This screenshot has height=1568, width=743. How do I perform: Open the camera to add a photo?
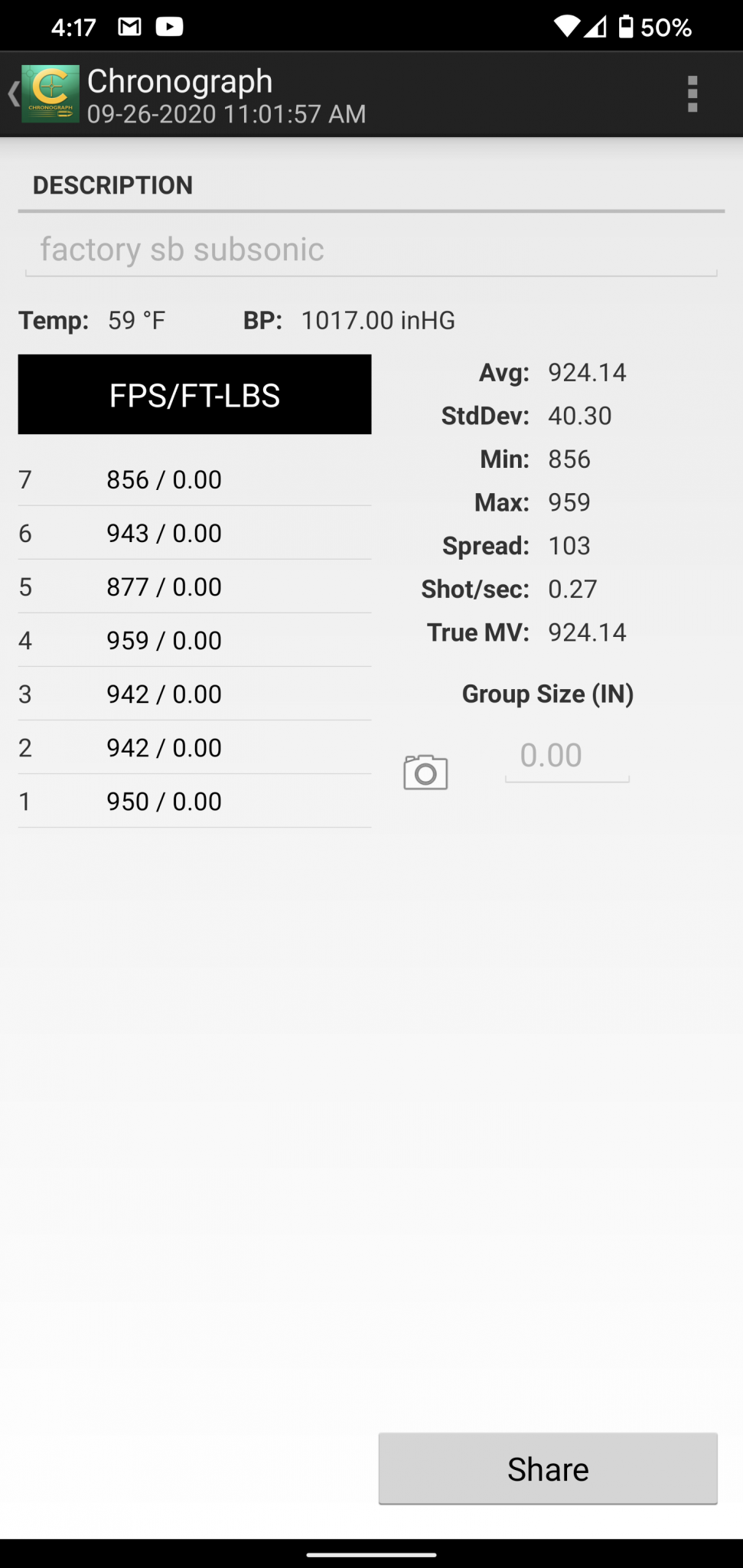click(425, 772)
